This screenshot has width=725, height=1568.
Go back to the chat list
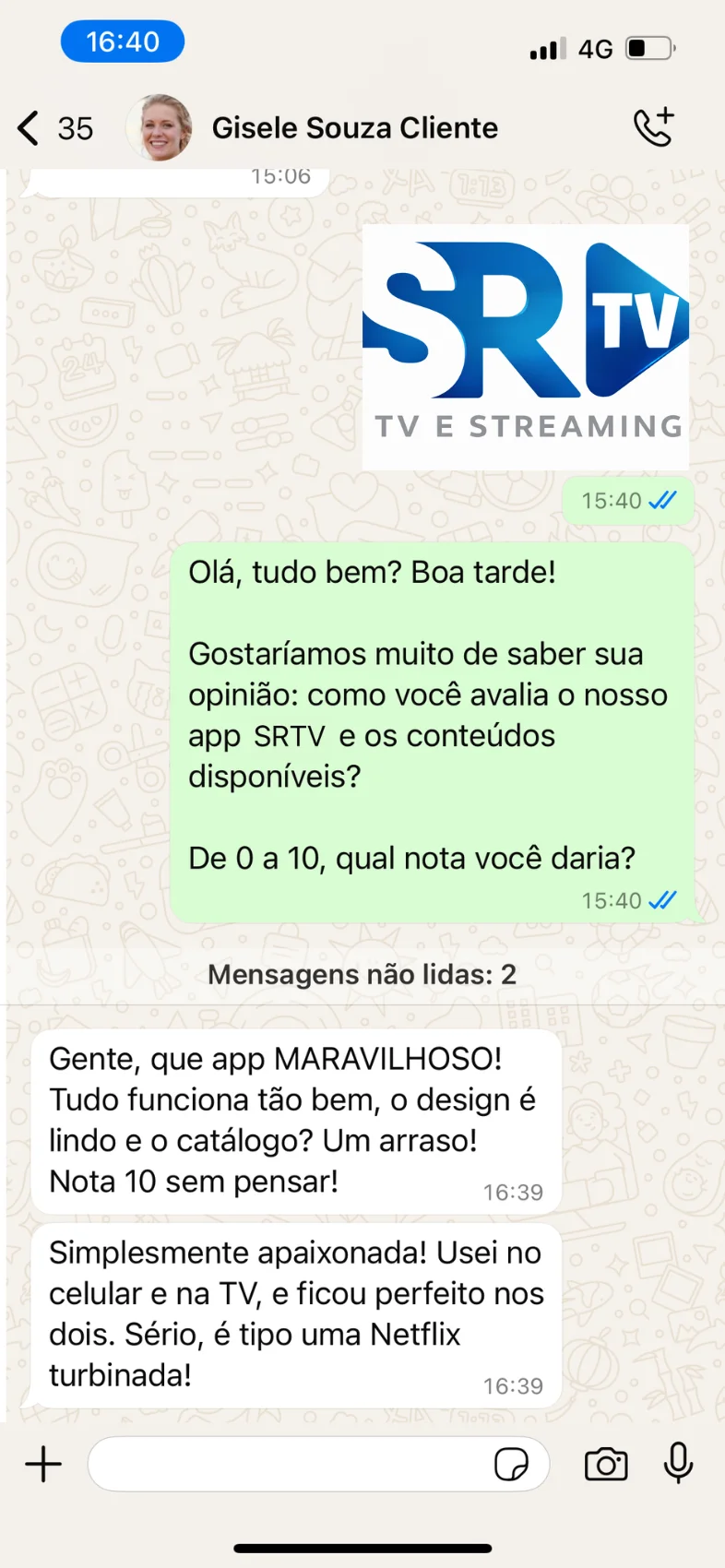(x=30, y=128)
